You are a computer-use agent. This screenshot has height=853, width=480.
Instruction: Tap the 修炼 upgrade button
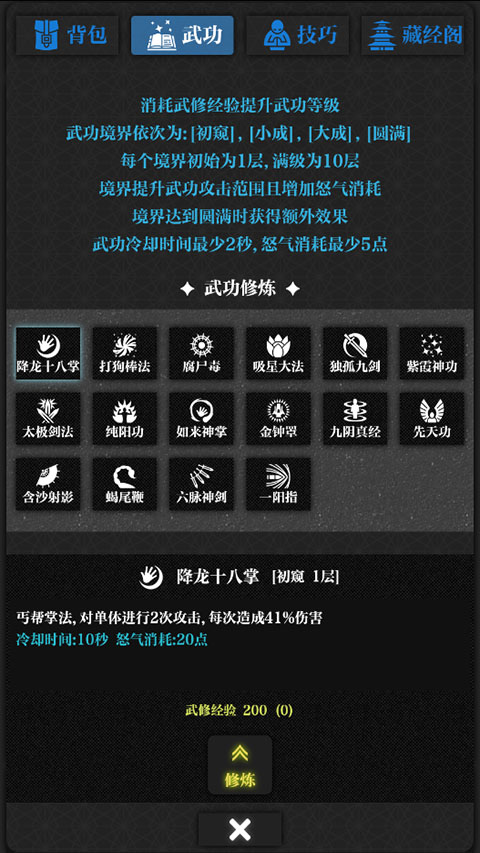pyautogui.click(x=240, y=765)
